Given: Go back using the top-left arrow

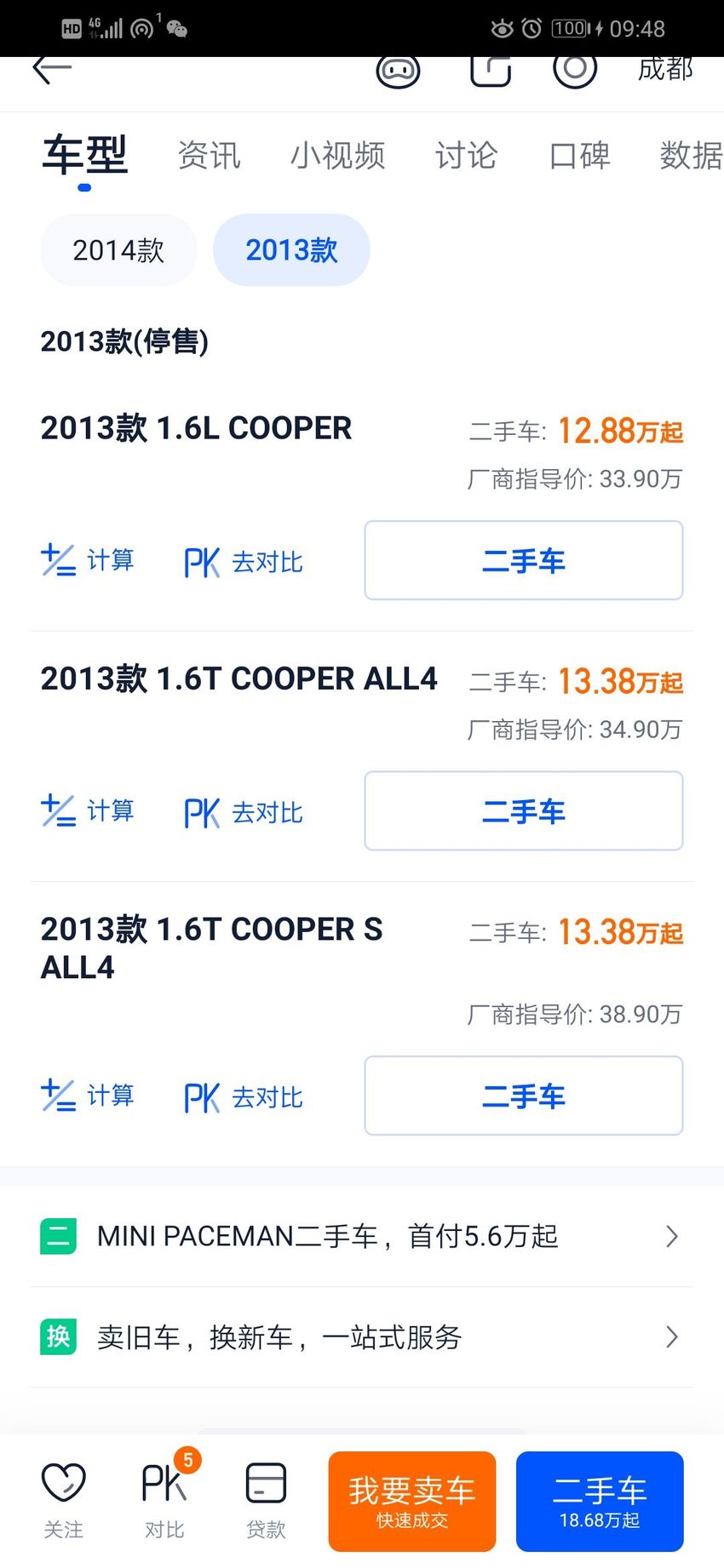Looking at the screenshot, I should [51, 70].
